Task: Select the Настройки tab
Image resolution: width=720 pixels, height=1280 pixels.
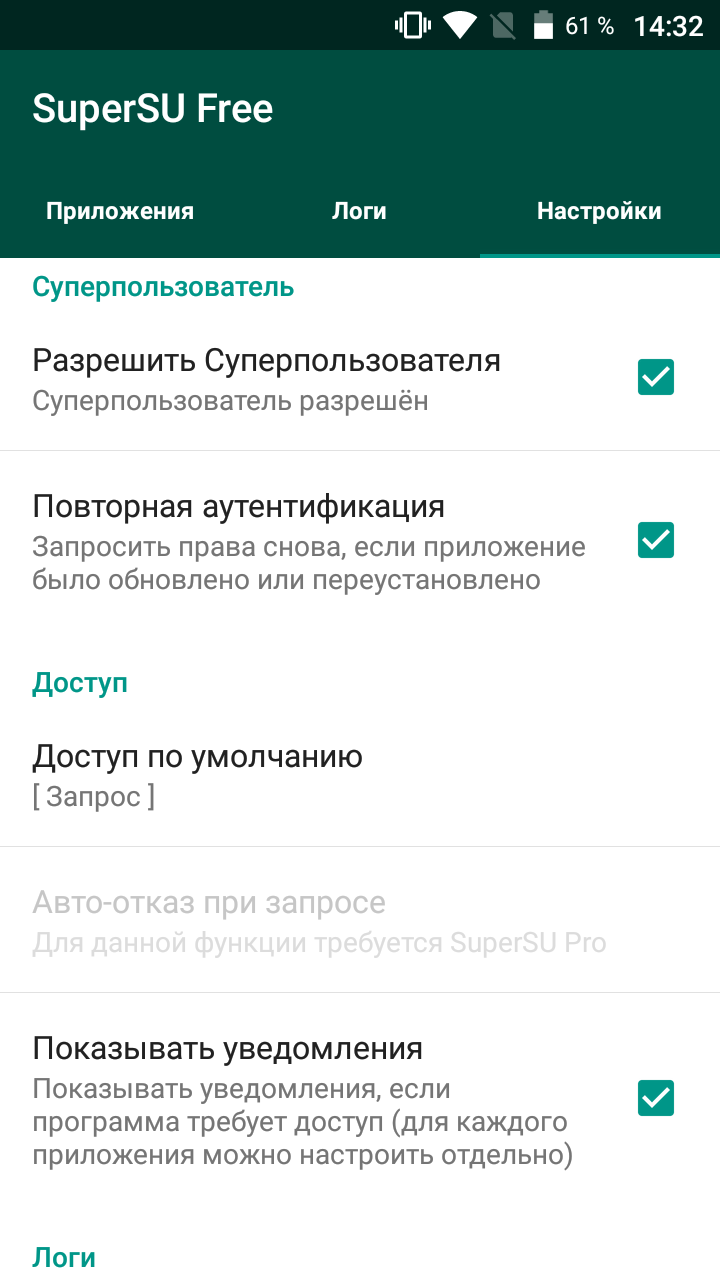Action: (x=599, y=211)
